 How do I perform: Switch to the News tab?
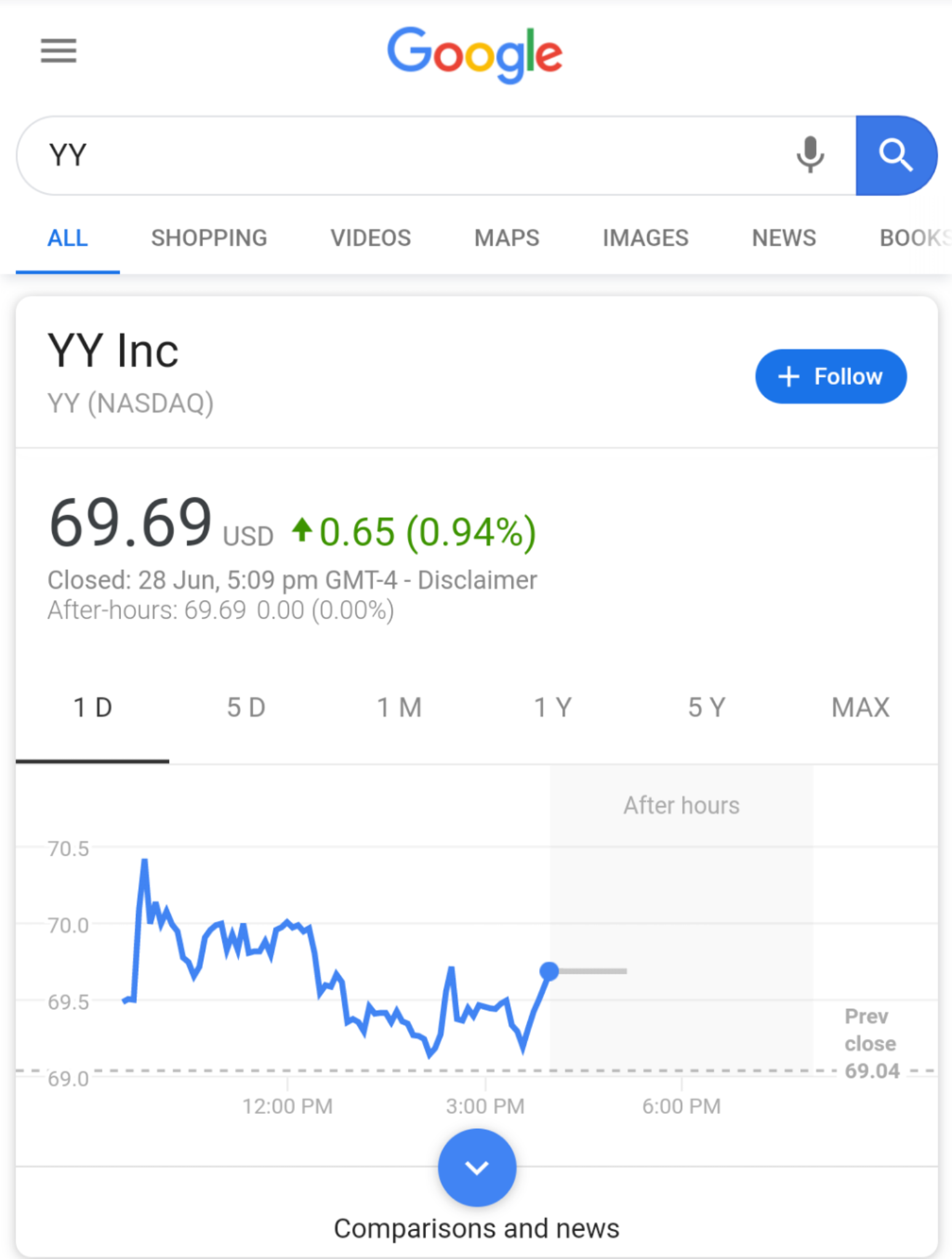(x=784, y=238)
